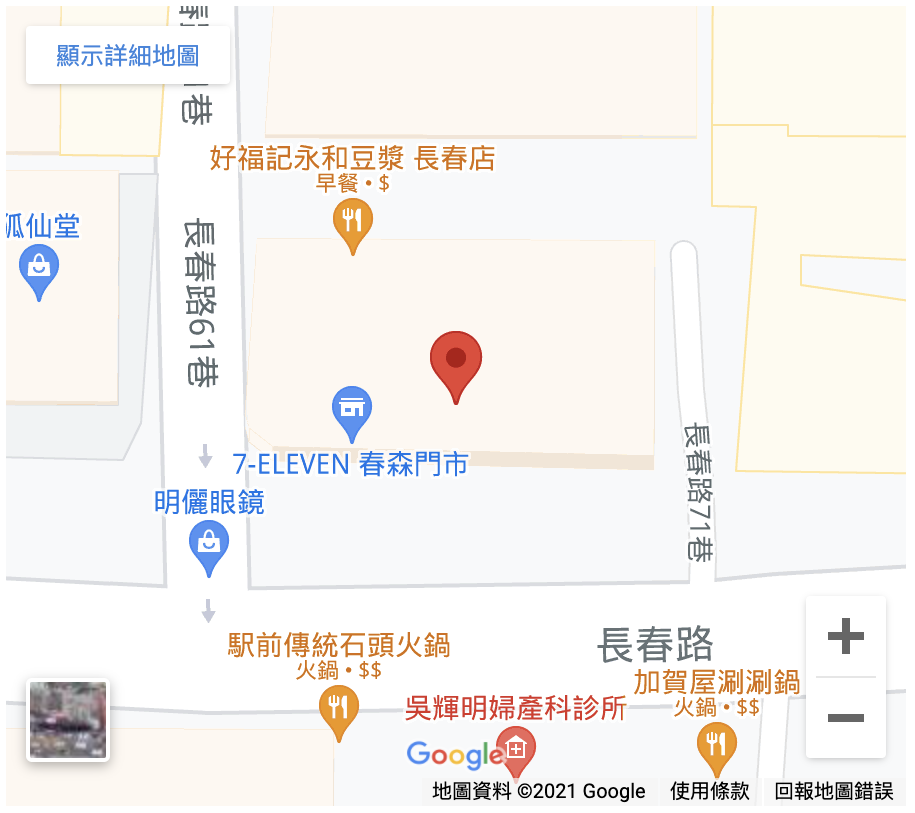Select the 狐仙堂 shop marker
Viewport: 915px width, 813px height.
pyautogui.click(x=39, y=269)
